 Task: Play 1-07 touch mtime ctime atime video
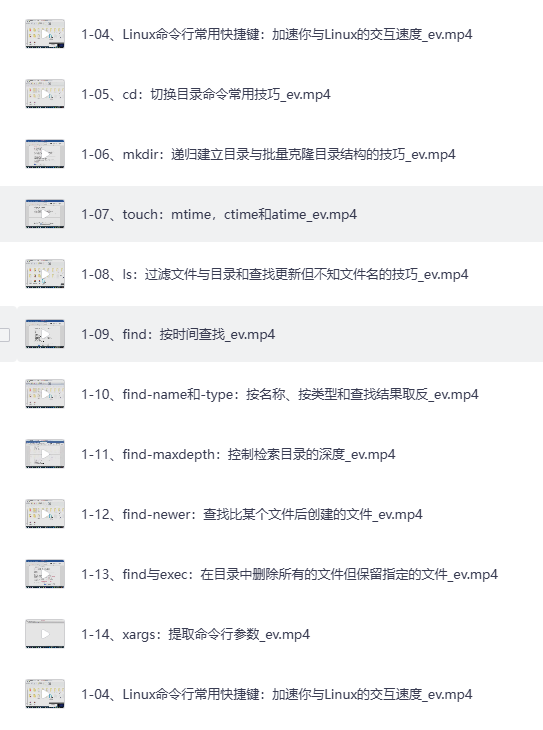click(219, 215)
